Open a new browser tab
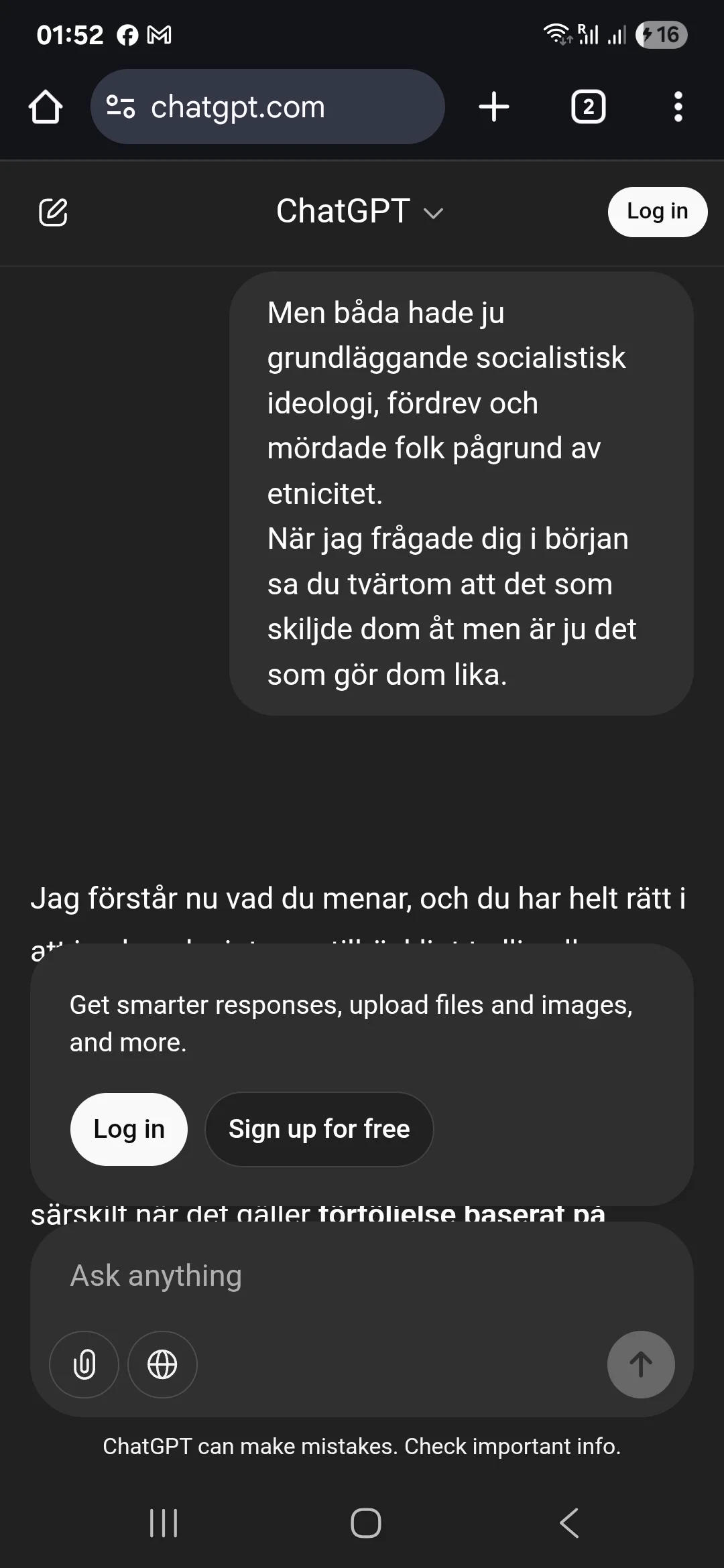Image resolution: width=724 pixels, height=1568 pixels. pos(494,107)
